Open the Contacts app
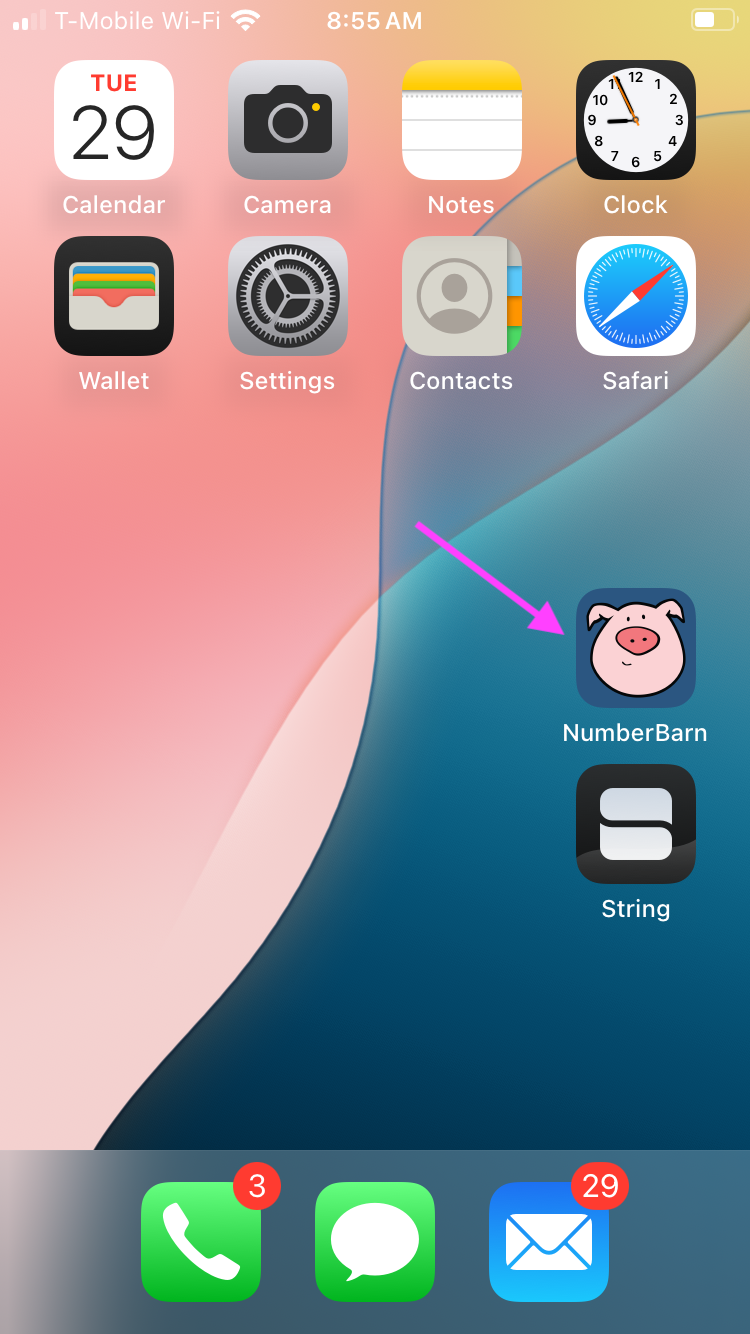The height and width of the screenshot is (1334, 750). (462, 296)
